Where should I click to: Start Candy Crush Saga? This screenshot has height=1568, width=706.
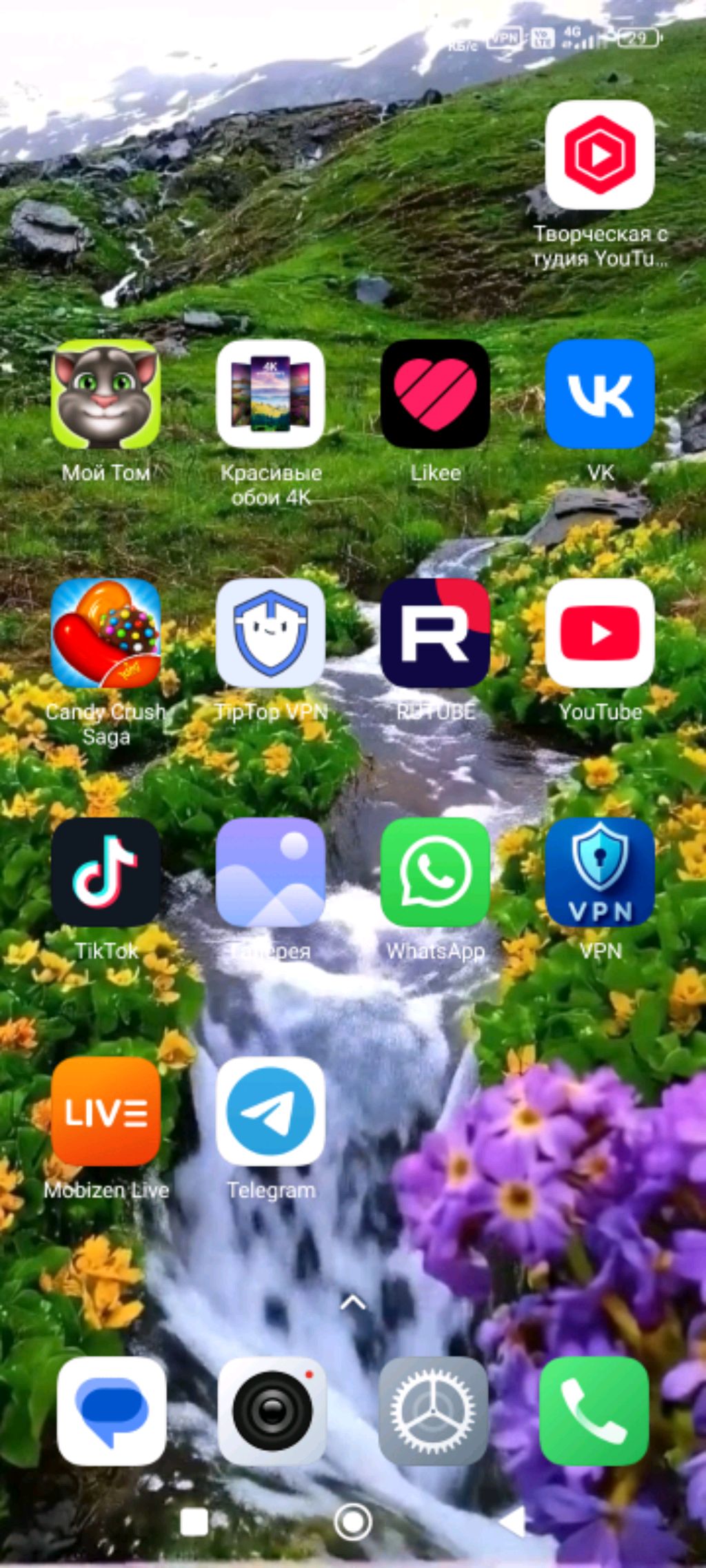[x=105, y=633]
